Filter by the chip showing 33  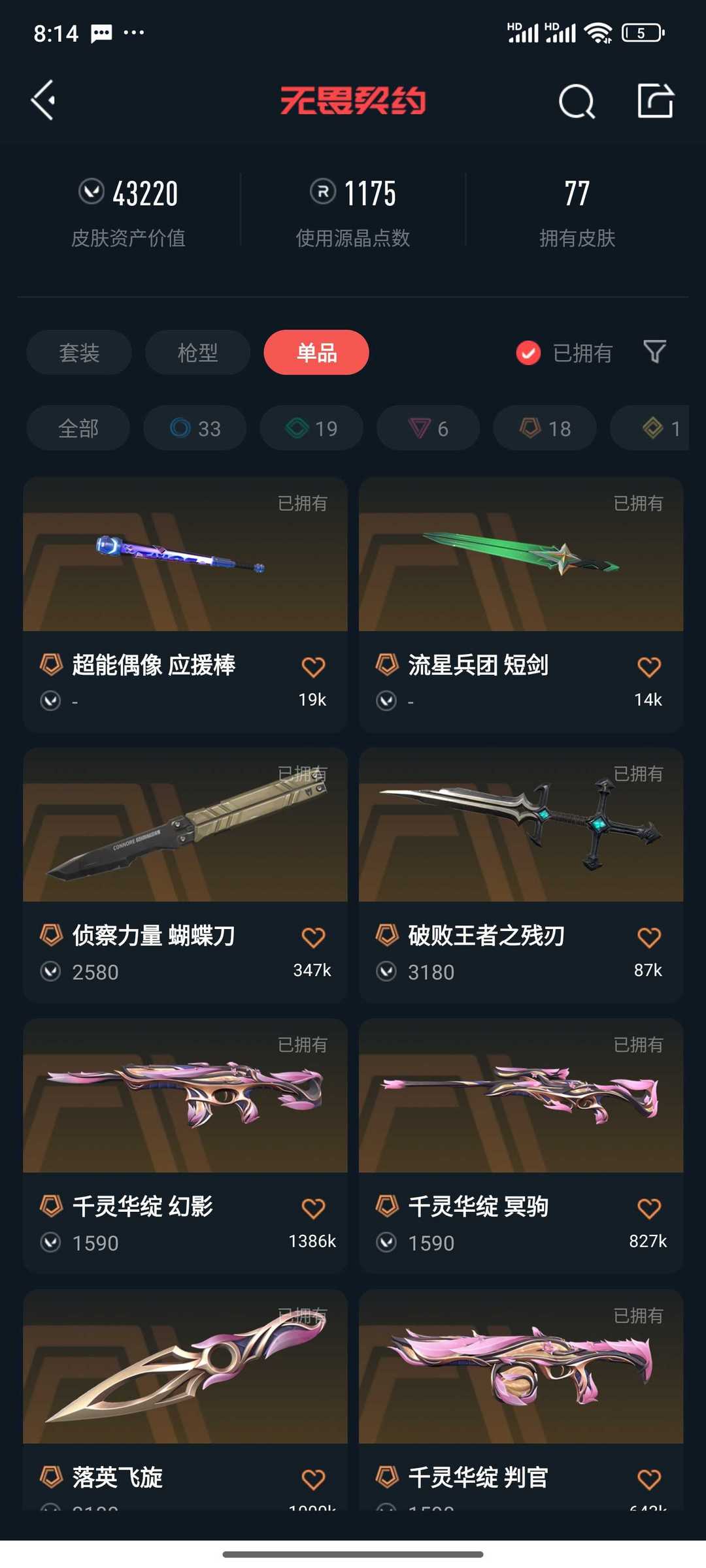[x=195, y=429]
